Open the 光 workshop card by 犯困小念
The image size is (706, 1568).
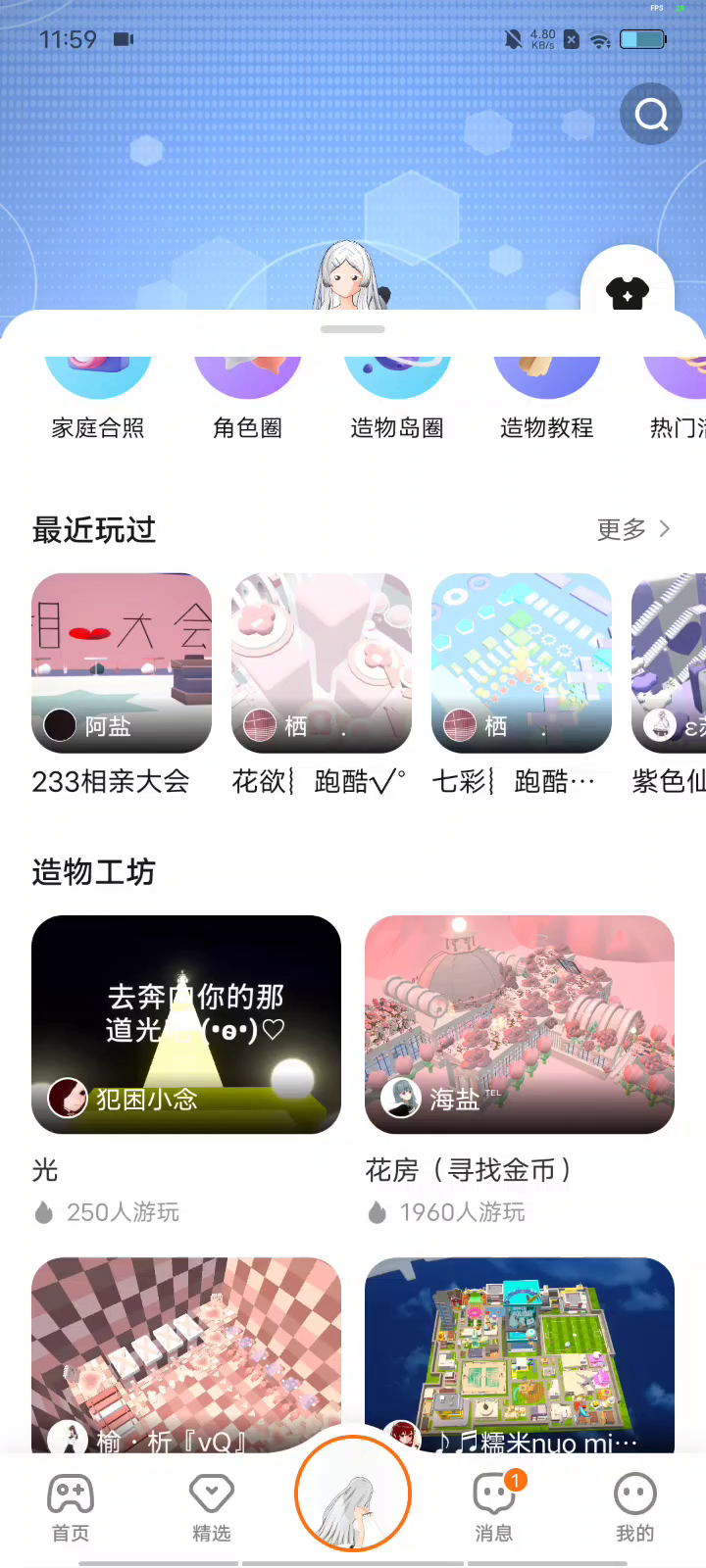[x=186, y=1070]
